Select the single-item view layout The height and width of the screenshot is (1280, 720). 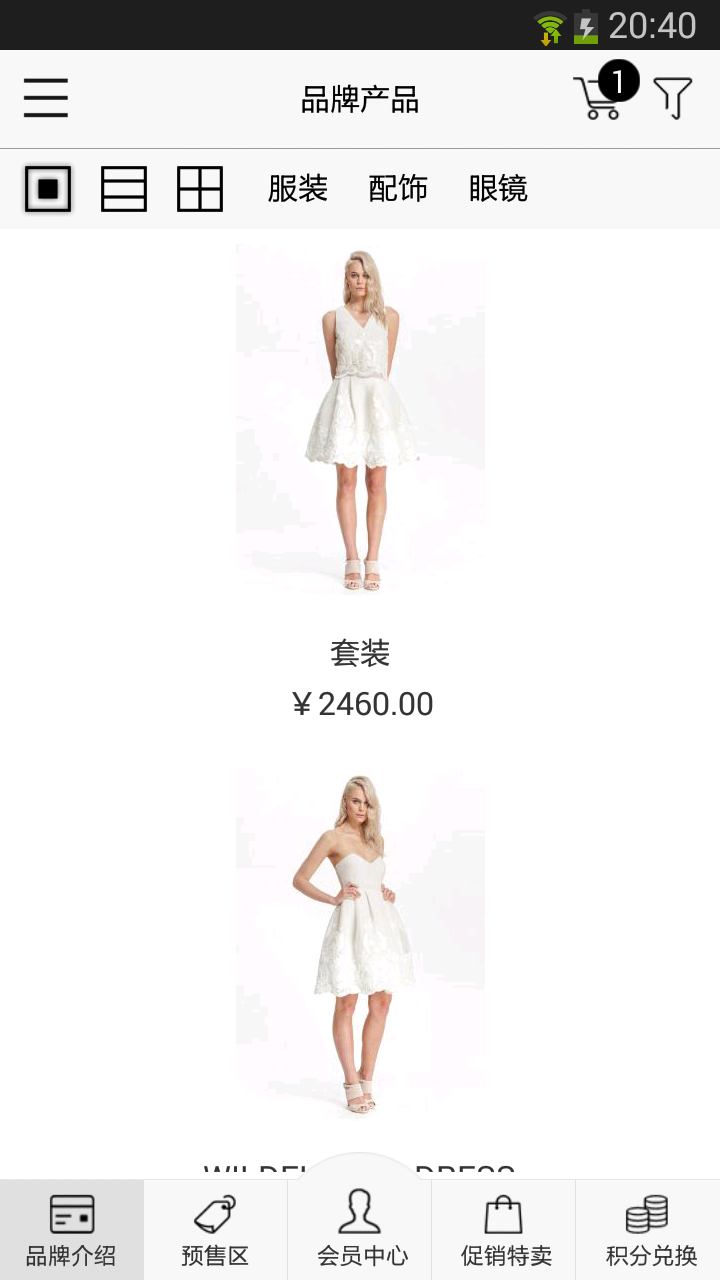pyautogui.click(x=48, y=189)
